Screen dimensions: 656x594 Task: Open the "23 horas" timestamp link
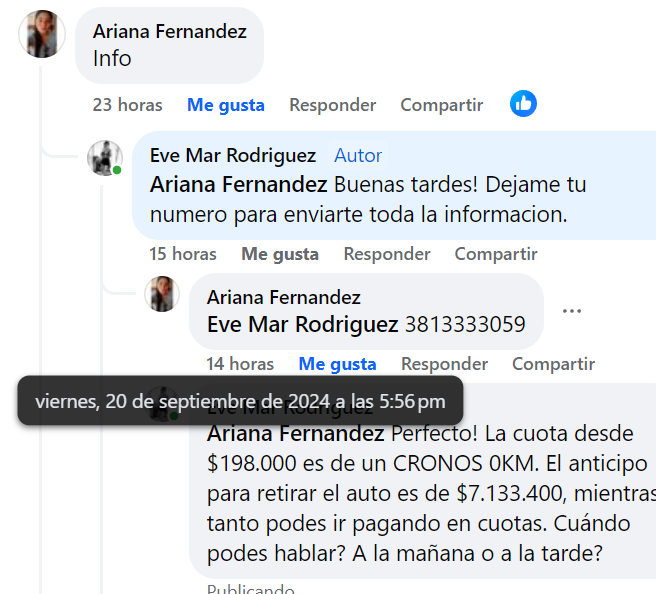click(127, 105)
